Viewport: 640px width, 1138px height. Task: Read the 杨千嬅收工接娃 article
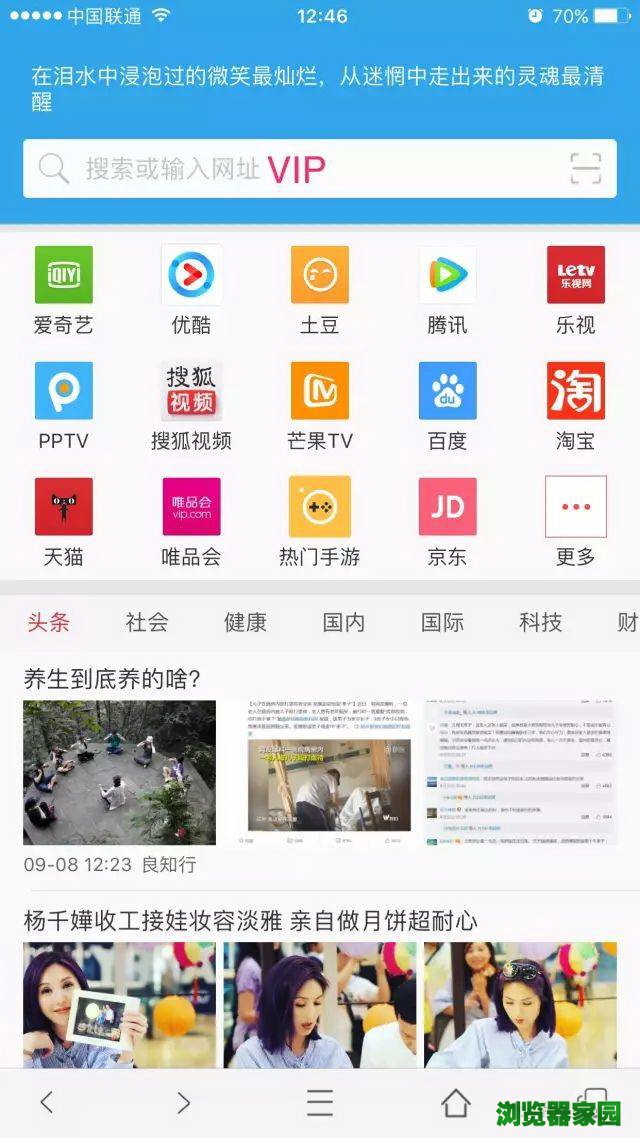tap(250, 921)
